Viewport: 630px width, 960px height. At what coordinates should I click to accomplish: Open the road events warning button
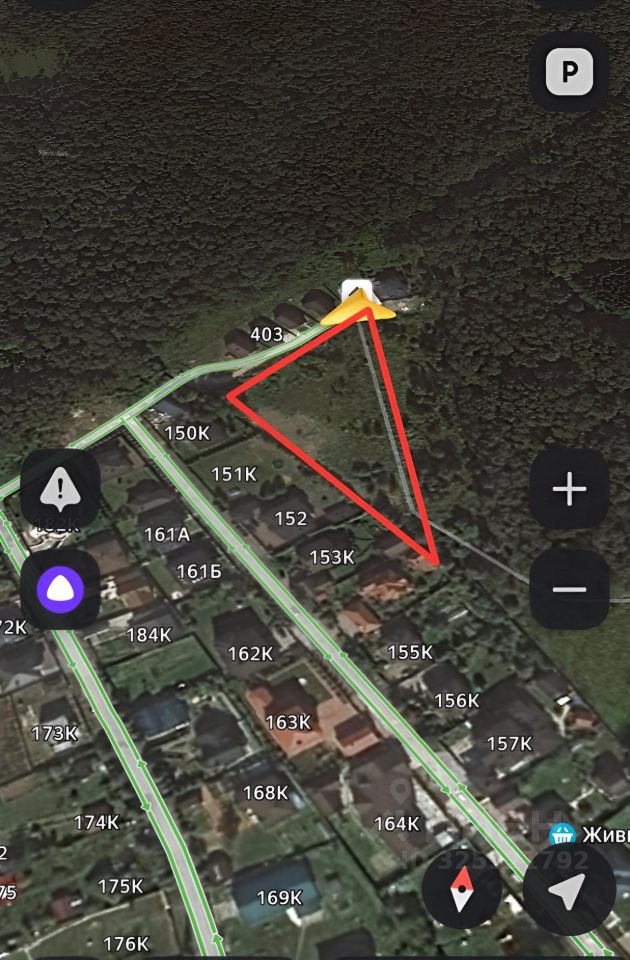[x=61, y=488]
